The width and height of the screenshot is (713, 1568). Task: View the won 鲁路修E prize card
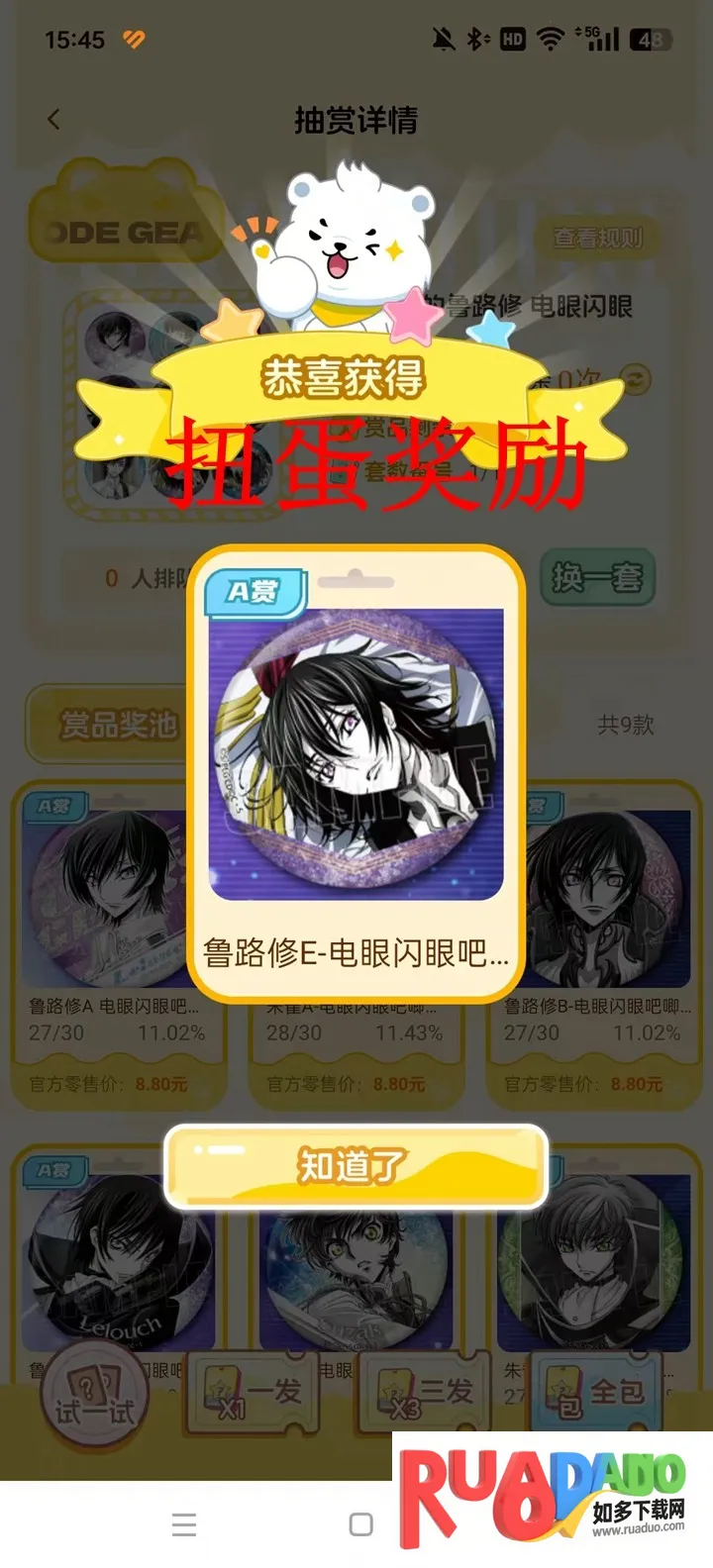tap(356, 772)
